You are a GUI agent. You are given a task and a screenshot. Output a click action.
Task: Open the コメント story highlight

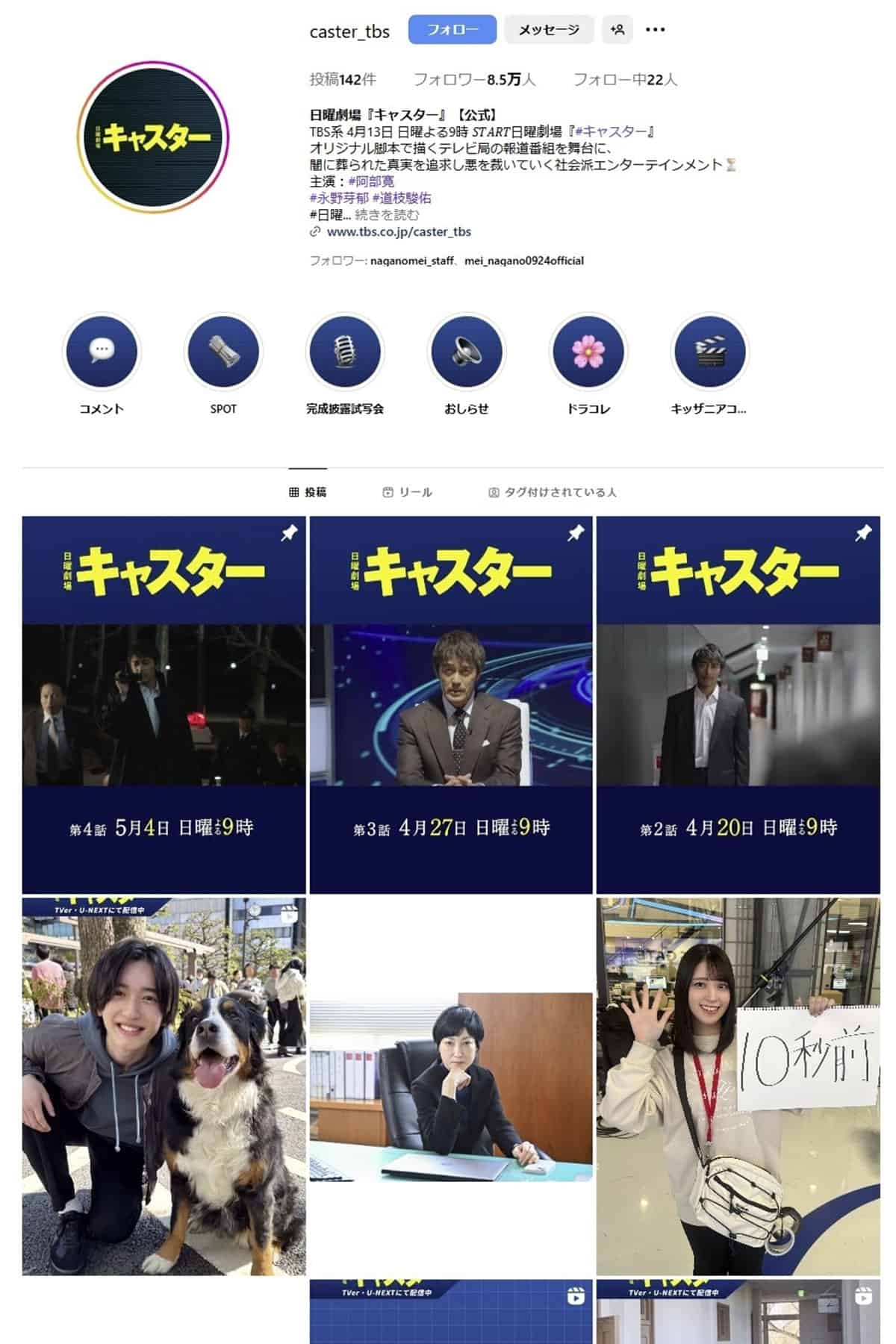tap(102, 352)
